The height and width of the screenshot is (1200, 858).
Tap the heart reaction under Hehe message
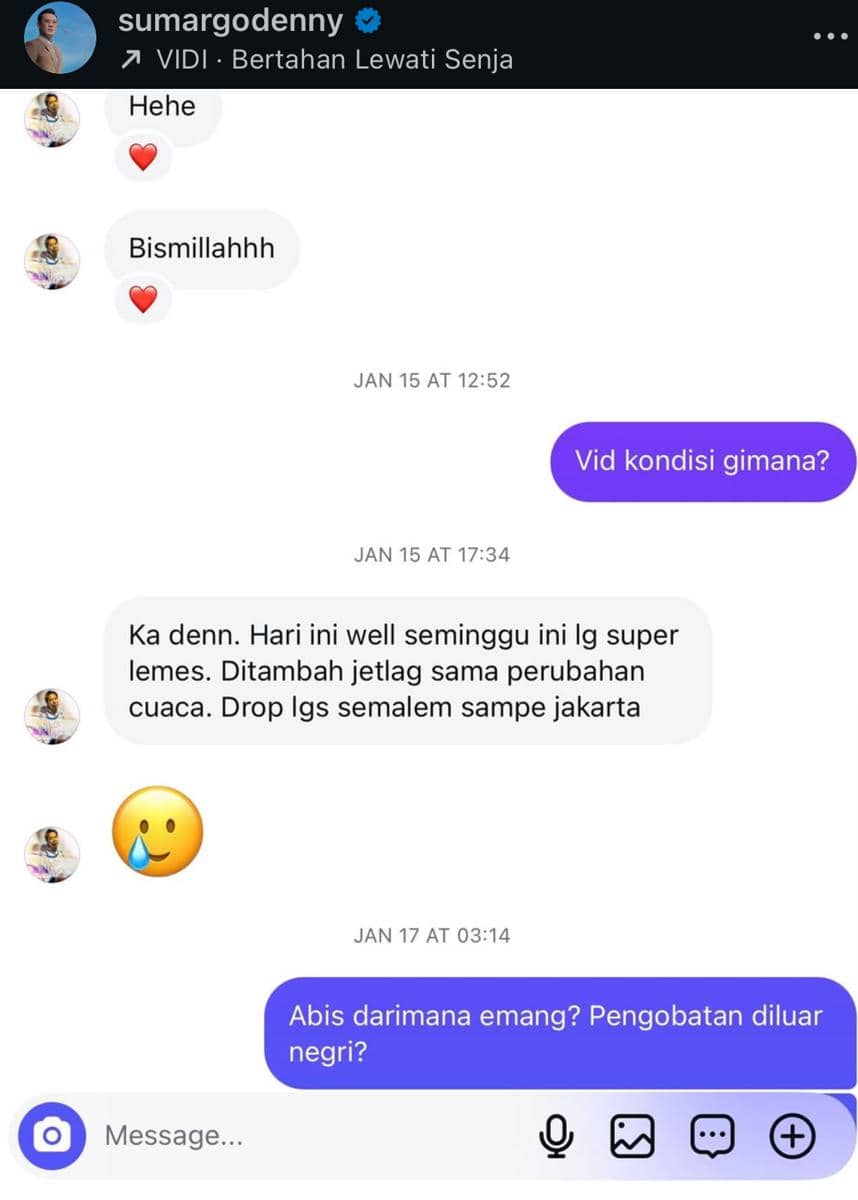(143, 157)
